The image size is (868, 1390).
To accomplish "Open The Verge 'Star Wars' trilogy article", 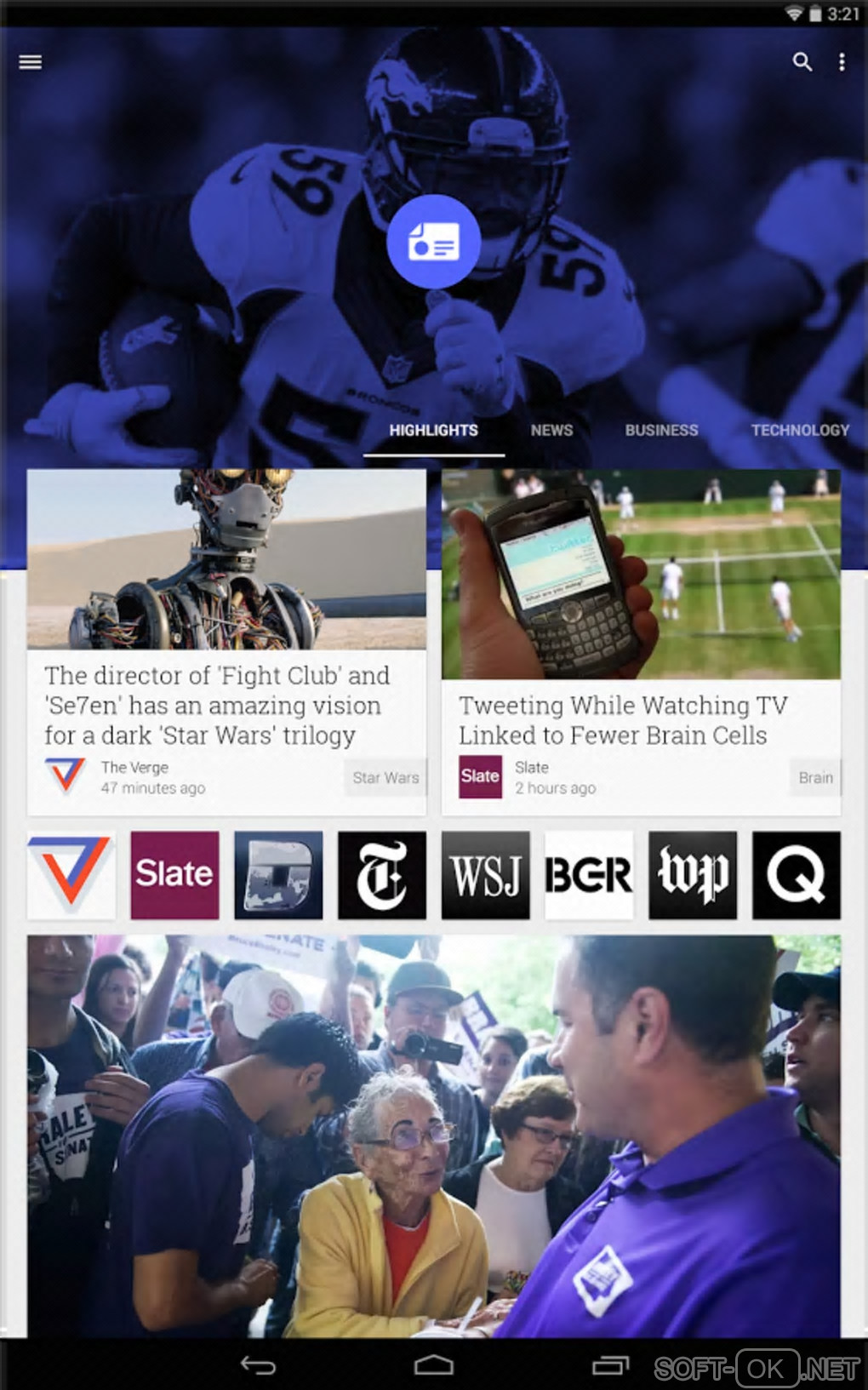I will (x=217, y=705).
